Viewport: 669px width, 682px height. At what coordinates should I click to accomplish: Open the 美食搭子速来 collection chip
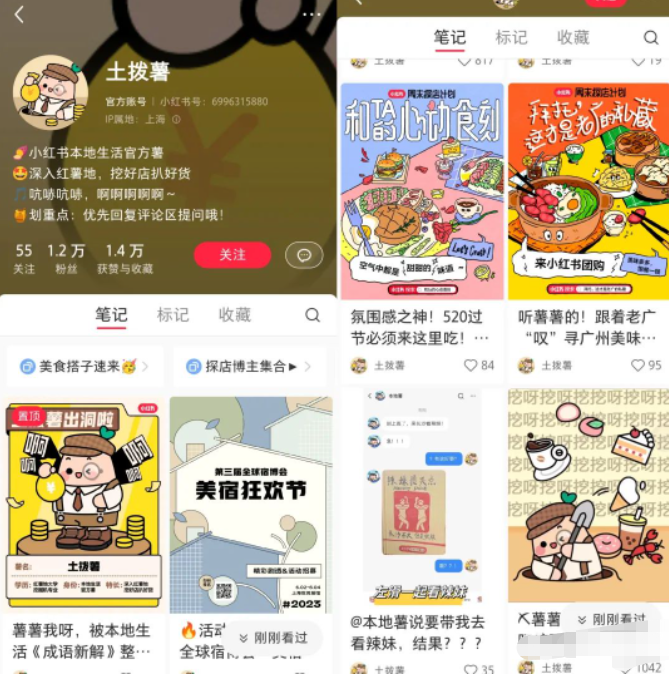pyautogui.click(x=84, y=367)
